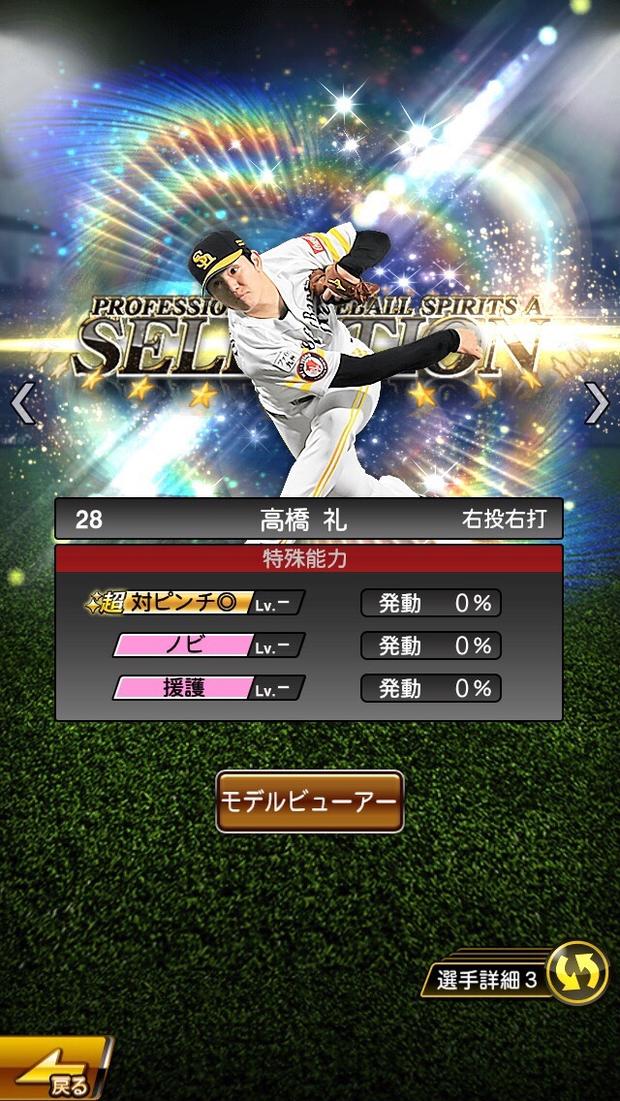This screenshot has width=620, height=1101.
Task: Show the next player with right arrow
Action: point(597,403)
